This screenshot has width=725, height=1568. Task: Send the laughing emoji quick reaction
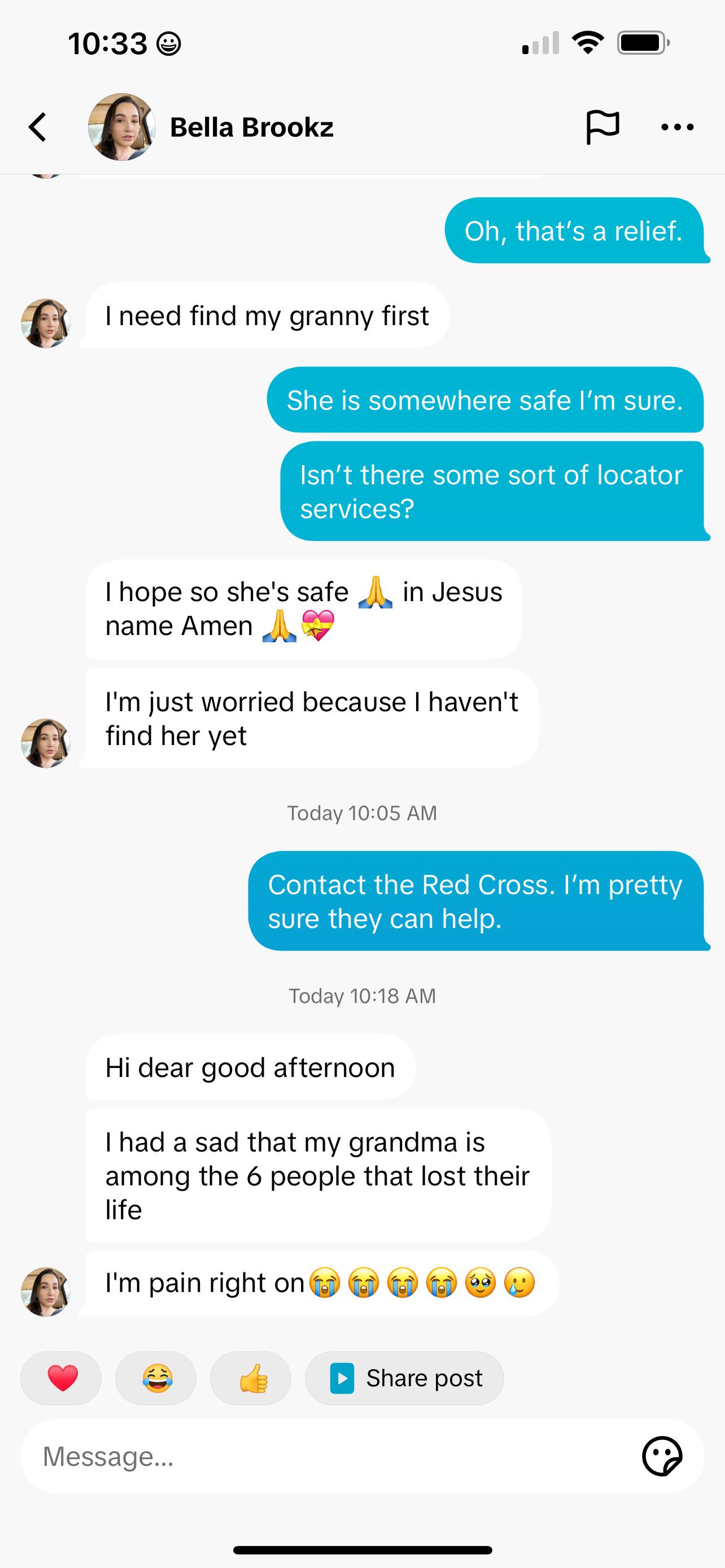(156, 1378)
